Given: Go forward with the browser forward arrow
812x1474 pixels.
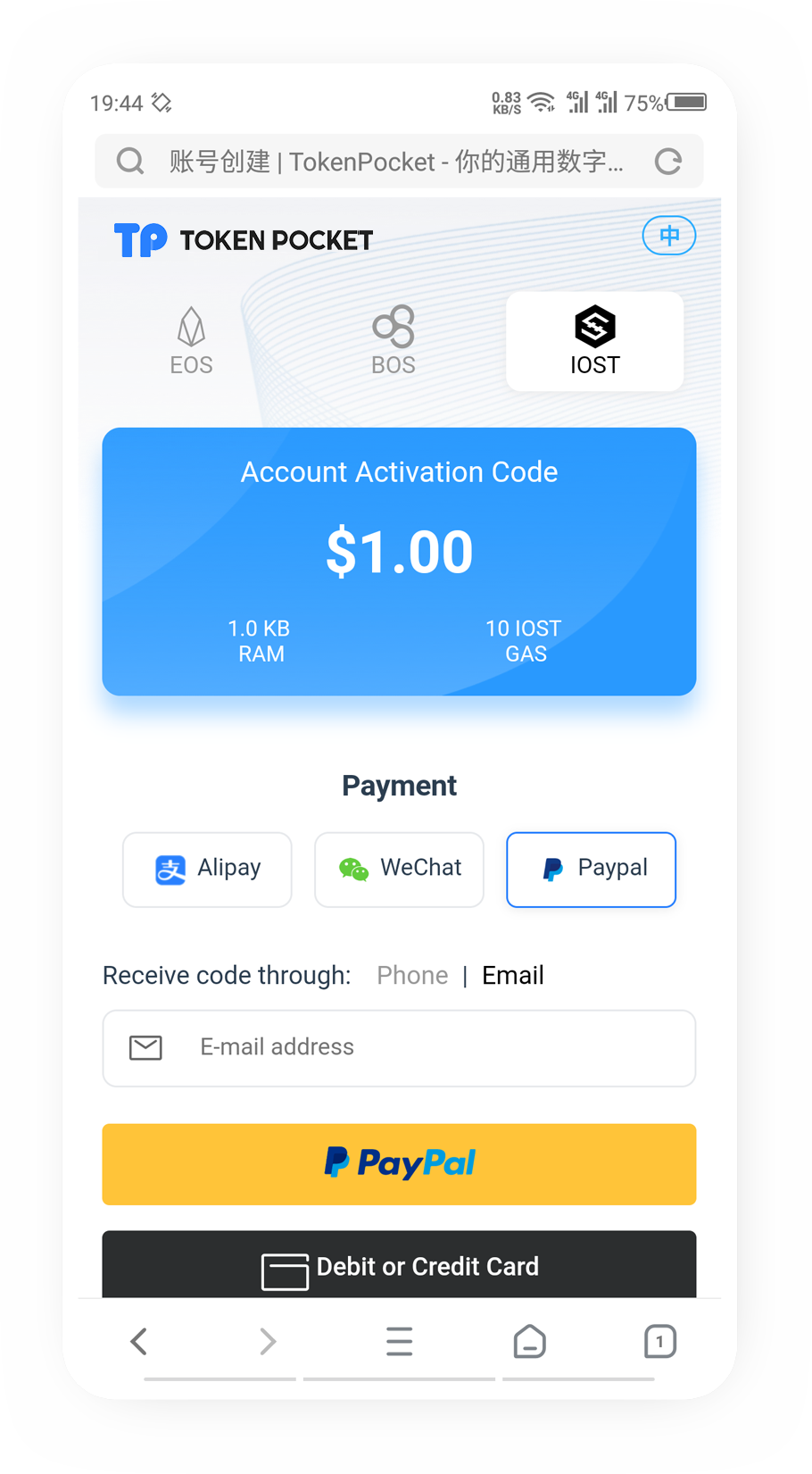Looking at the screenshot, I should [268, 1341].
